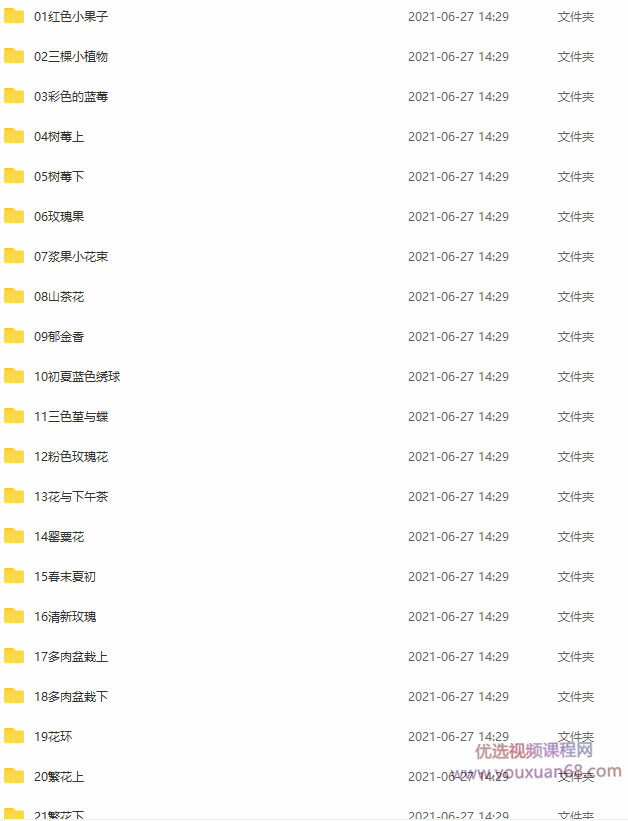Open the 02三棵小植物 folder
This screenshot has height=821, width=628.
(x=70, y=57)
